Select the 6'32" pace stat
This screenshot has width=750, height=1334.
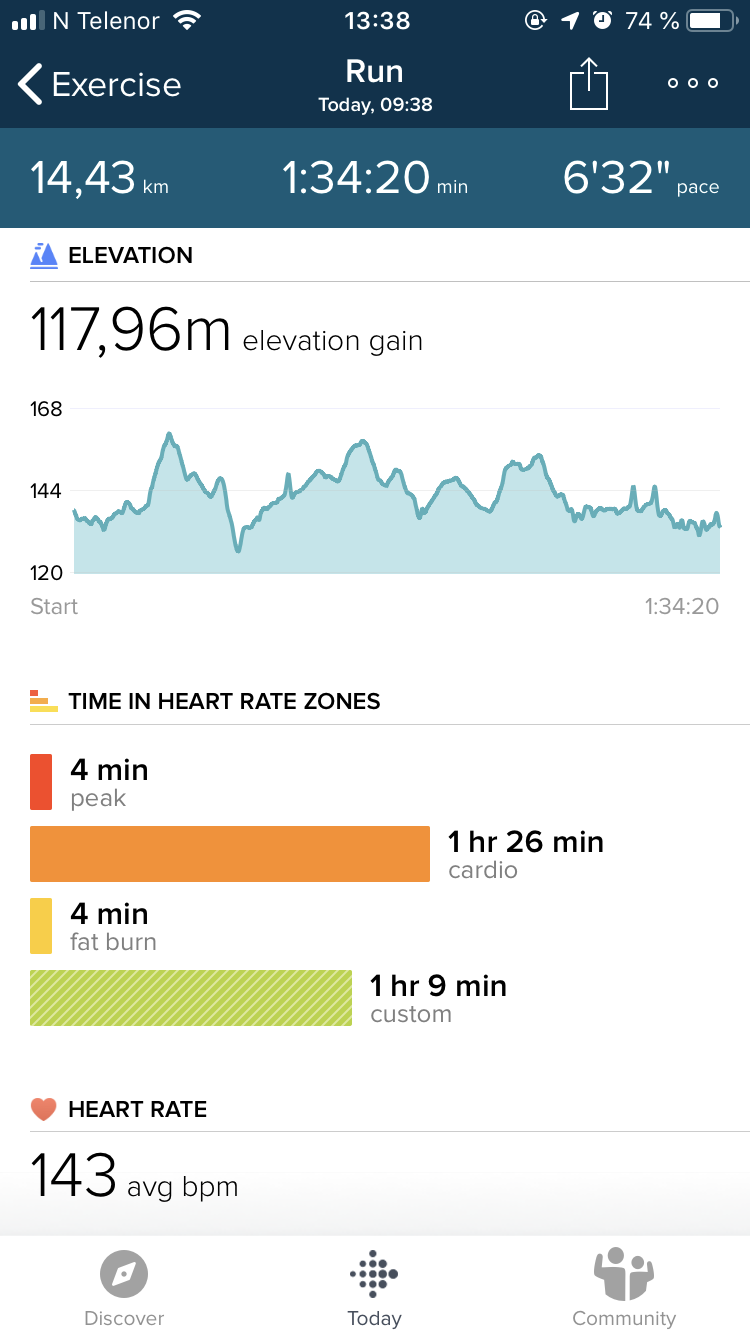[x=640, y=178]
